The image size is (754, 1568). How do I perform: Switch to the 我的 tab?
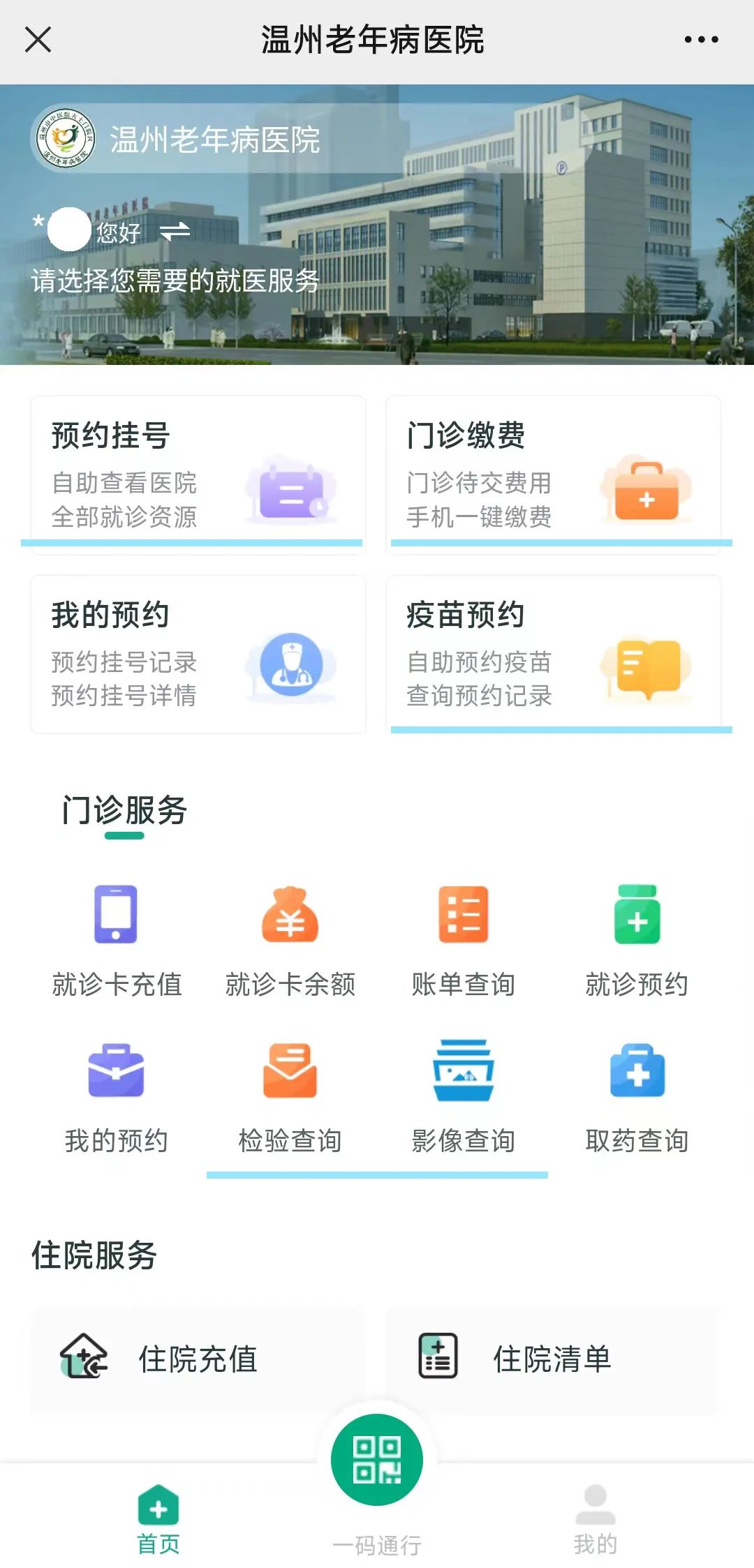(595, 1520)
